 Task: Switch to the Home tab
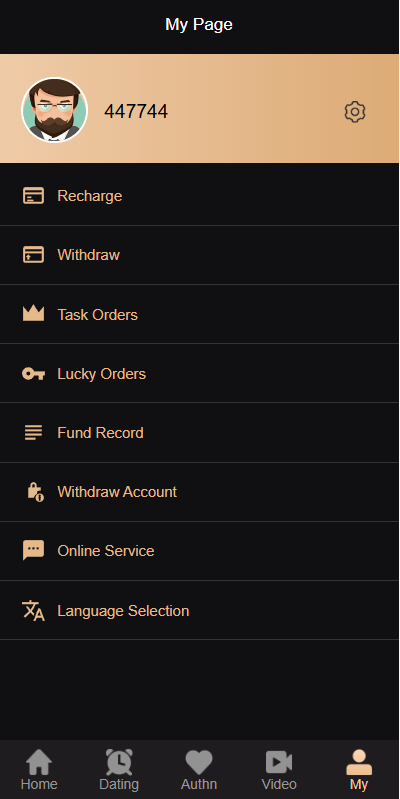tap(39, 769)
